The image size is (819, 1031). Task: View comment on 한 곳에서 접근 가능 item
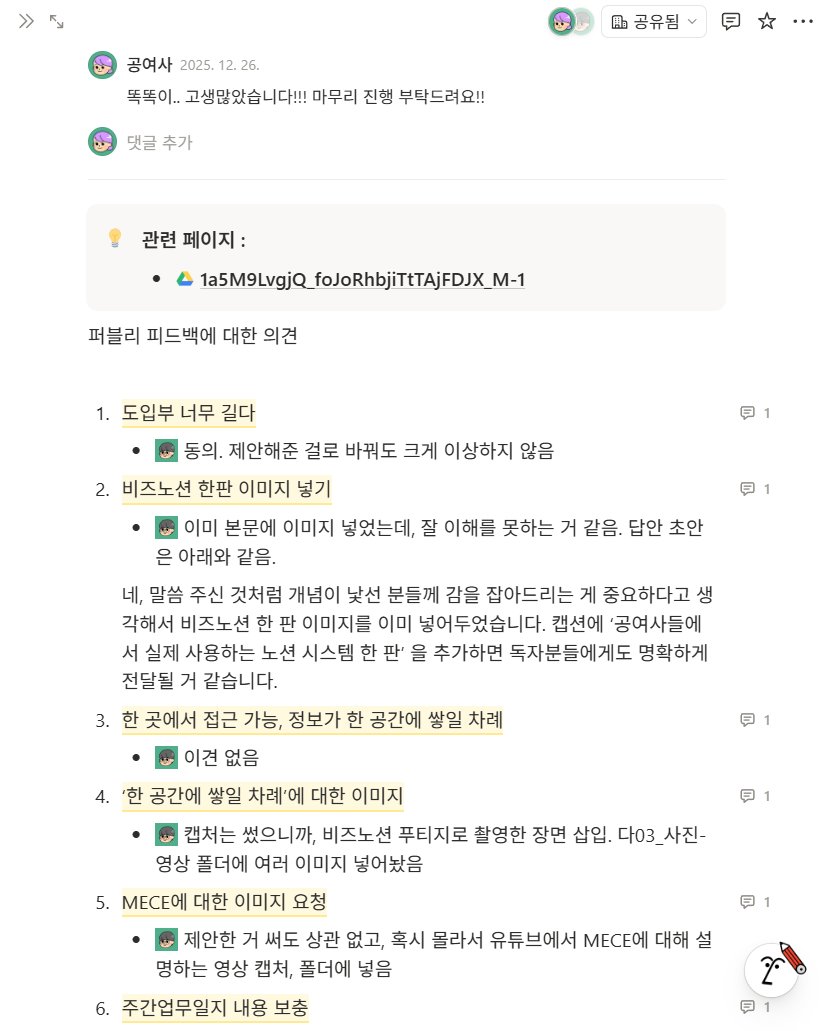[754, 720]
